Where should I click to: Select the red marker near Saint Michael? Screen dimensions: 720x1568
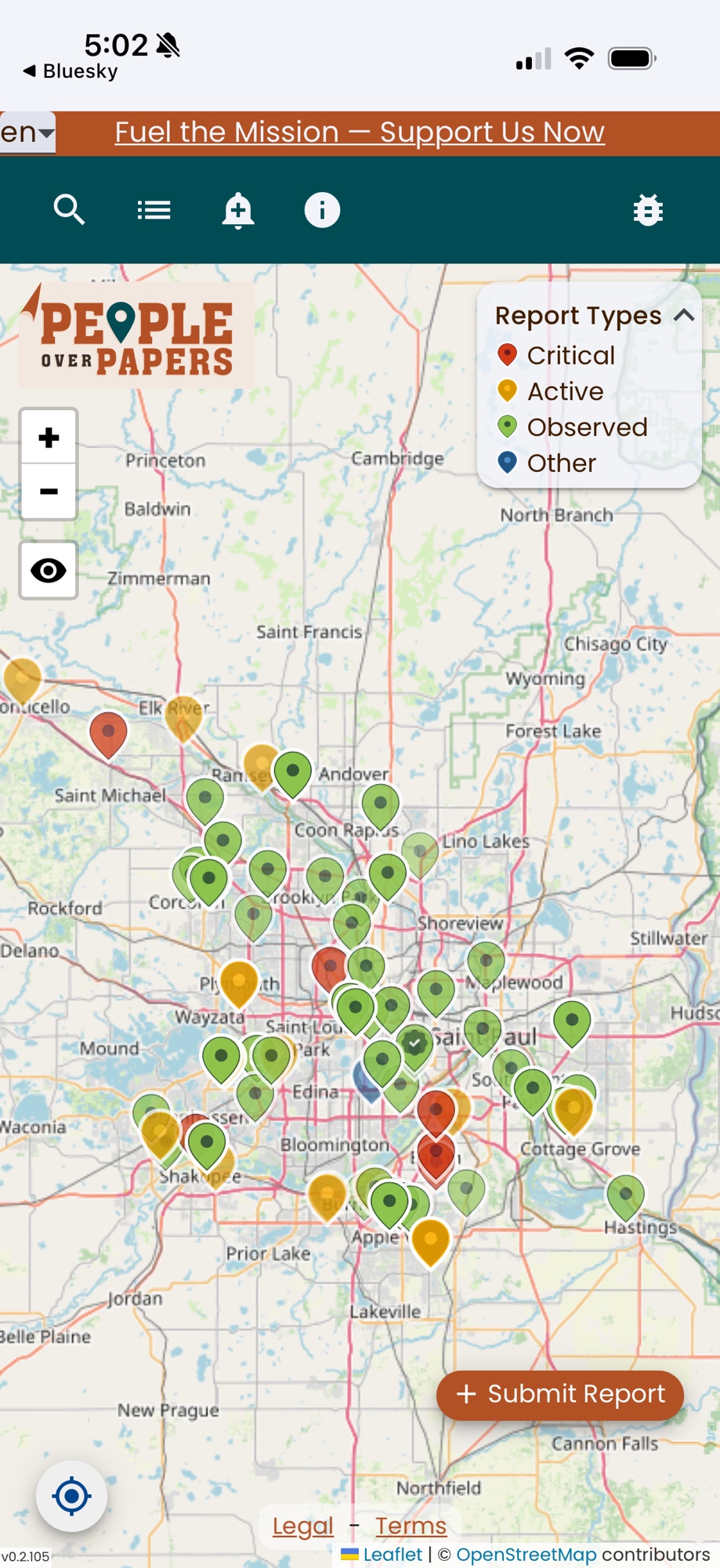[x=108, y=732]
